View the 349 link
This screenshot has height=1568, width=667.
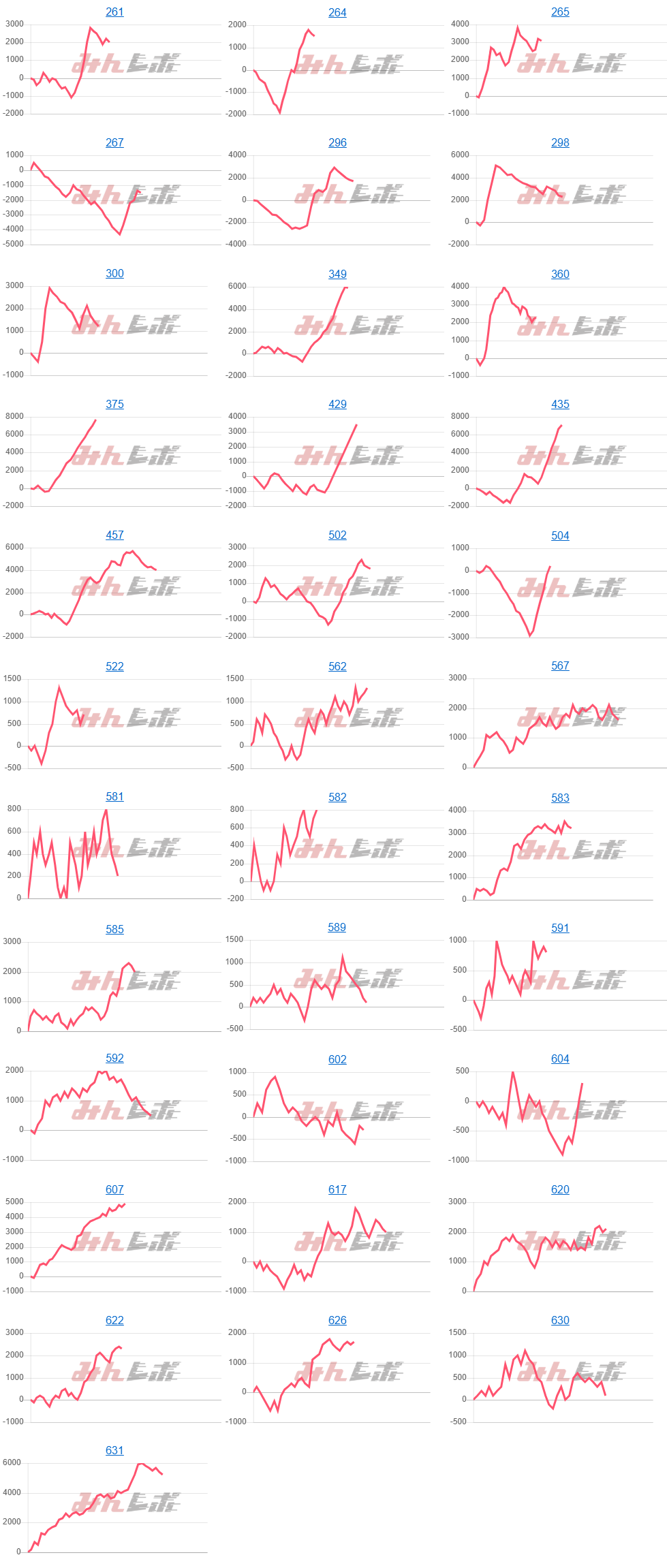pyautogui.click(x=337, y=275)
